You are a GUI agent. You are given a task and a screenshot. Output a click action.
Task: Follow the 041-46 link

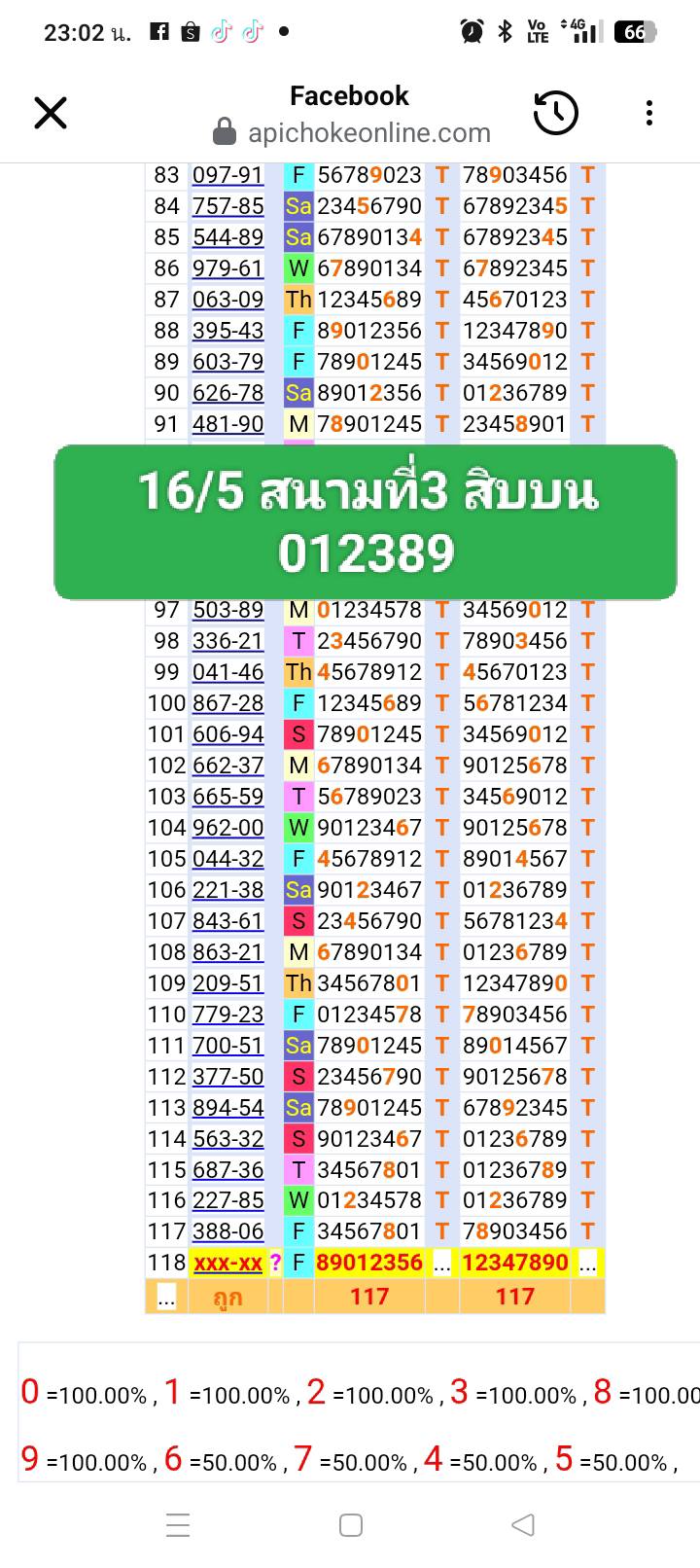click(227, 672)
